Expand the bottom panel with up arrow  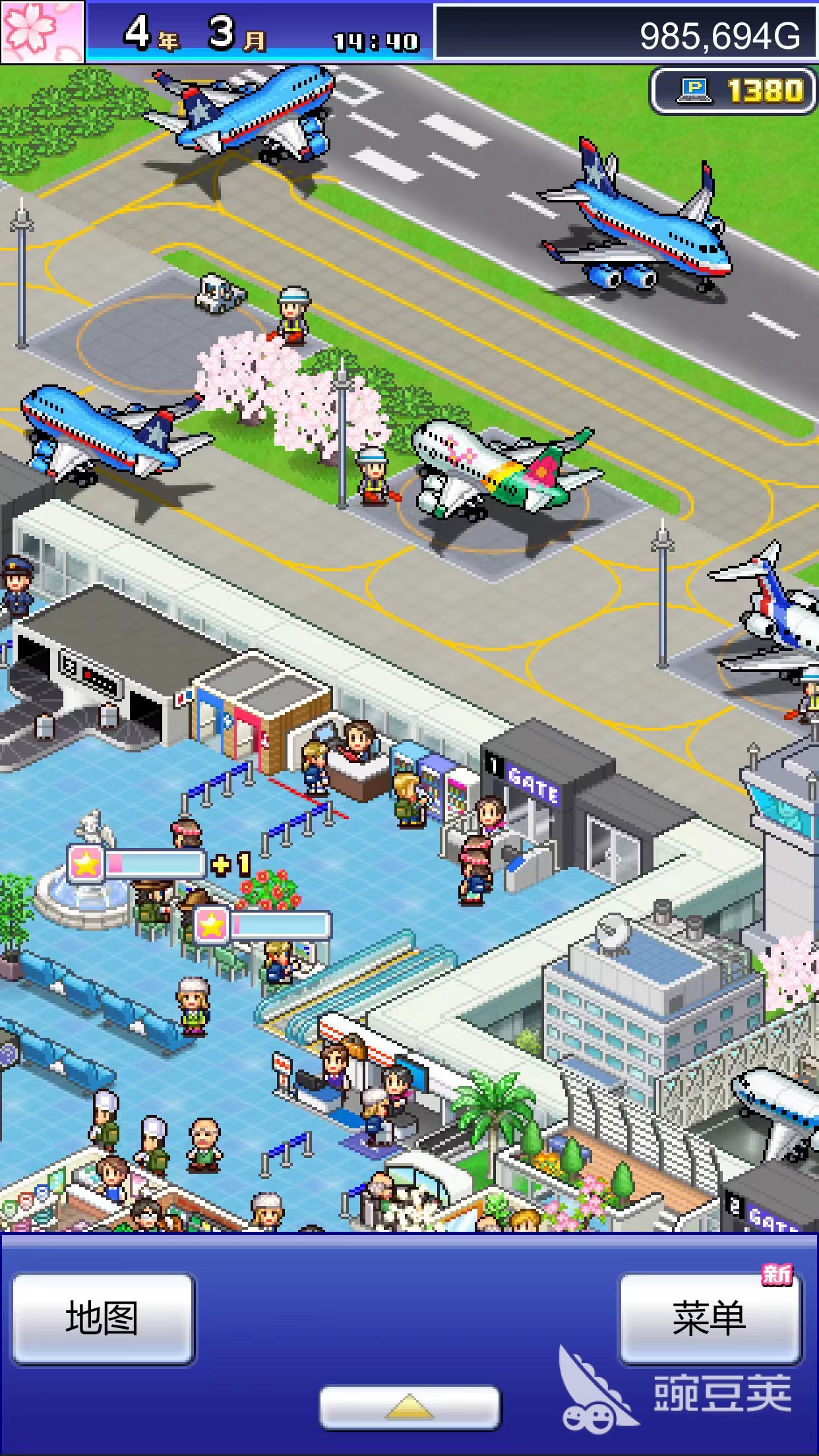(x=409, y=1409)
